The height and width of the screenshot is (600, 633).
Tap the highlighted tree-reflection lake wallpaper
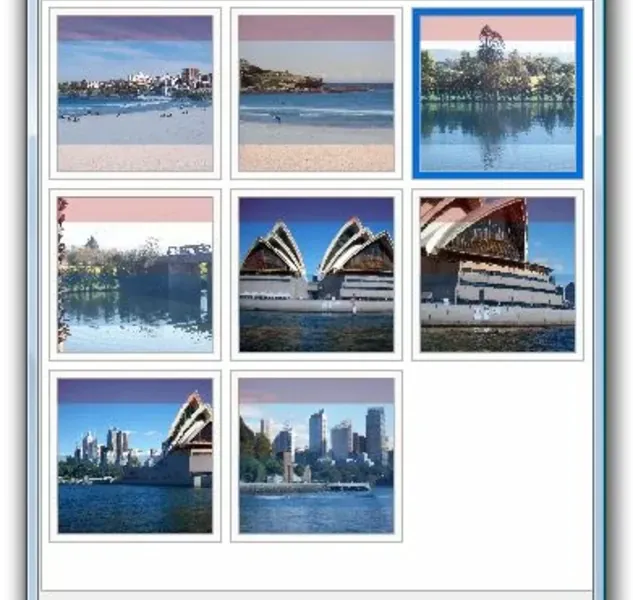497,93
